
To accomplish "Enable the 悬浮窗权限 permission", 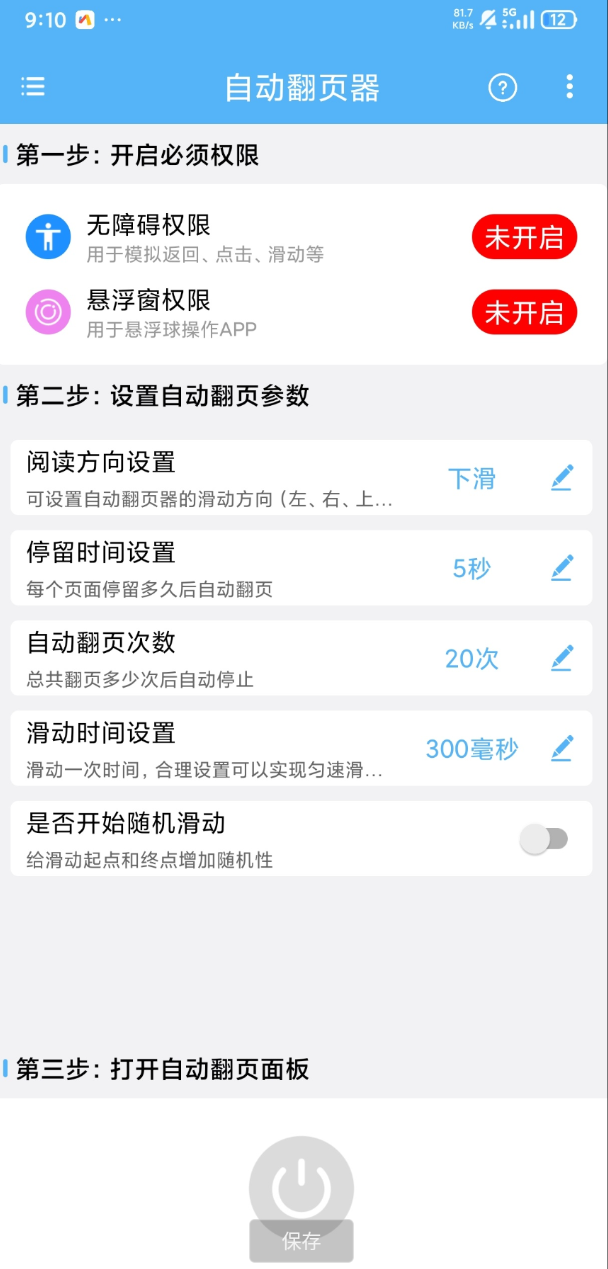I will point(524,313).
